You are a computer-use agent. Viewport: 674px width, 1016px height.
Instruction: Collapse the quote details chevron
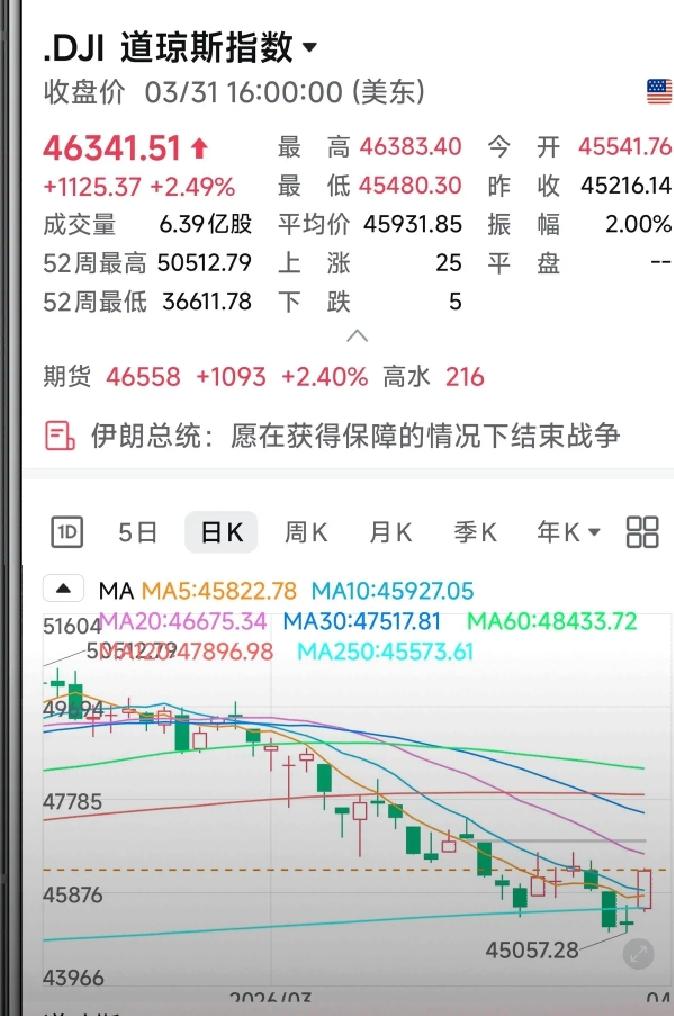coord(357,337)
